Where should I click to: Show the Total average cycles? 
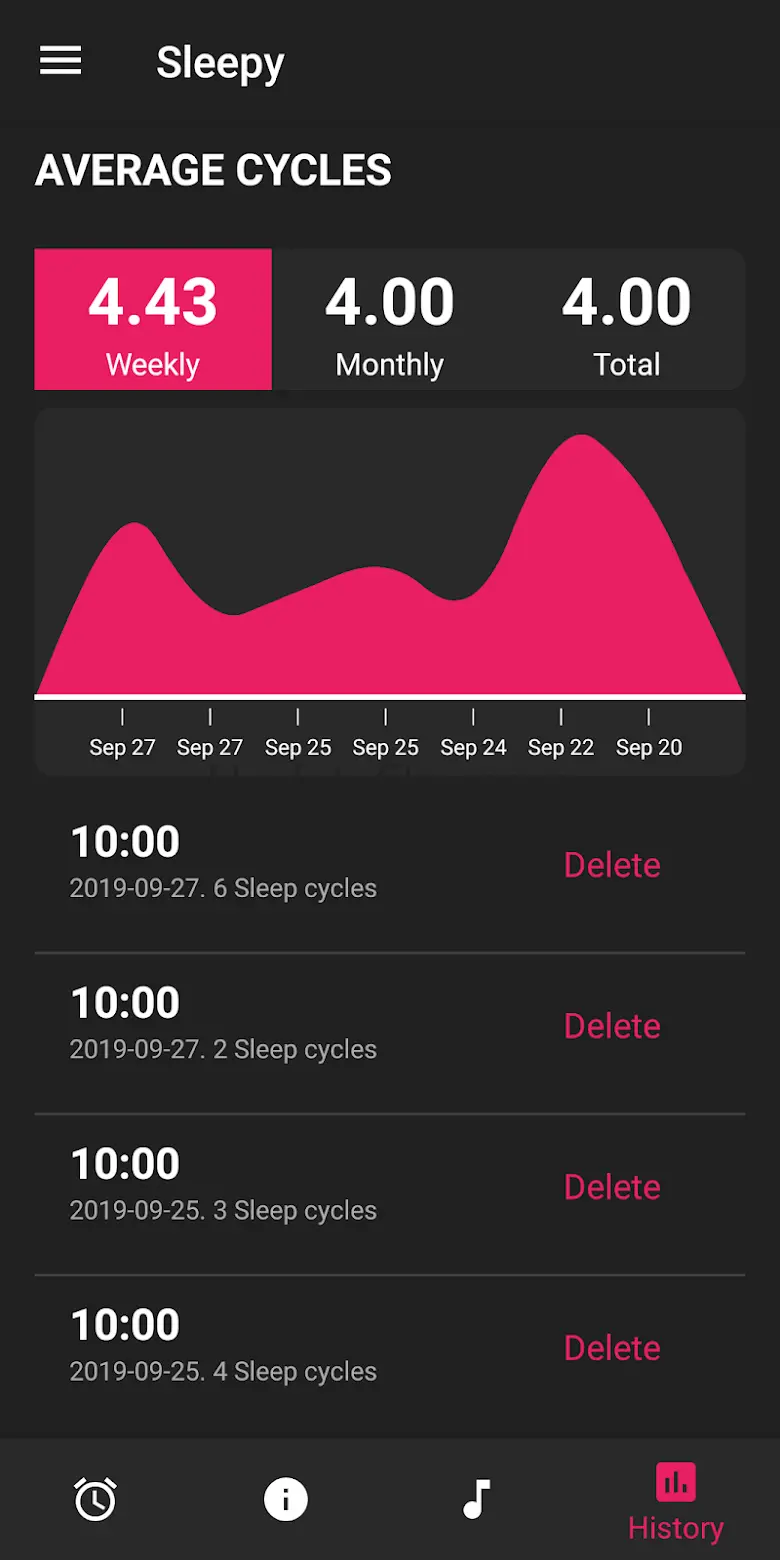tap(627, 319)
